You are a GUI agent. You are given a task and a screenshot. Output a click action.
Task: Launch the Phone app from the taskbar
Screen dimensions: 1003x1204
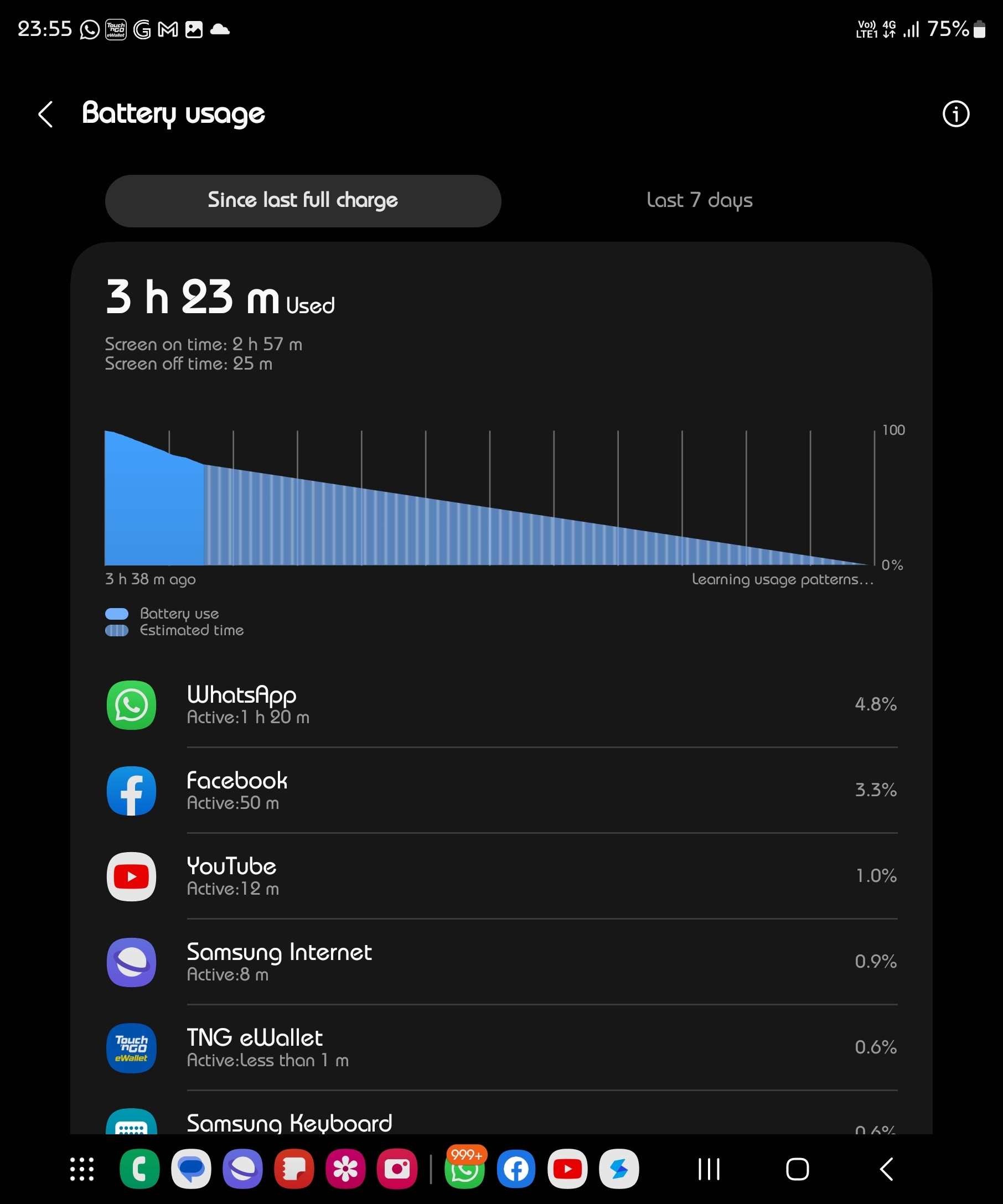click(x=139, y=1170)
